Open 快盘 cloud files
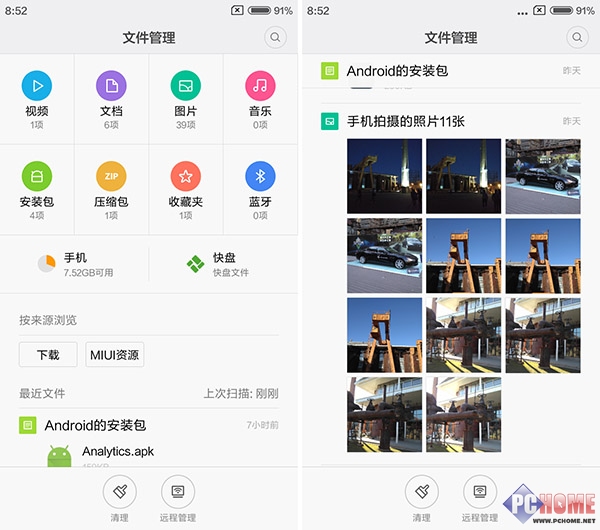The image size is (600, 530). [x=222, y=264]
